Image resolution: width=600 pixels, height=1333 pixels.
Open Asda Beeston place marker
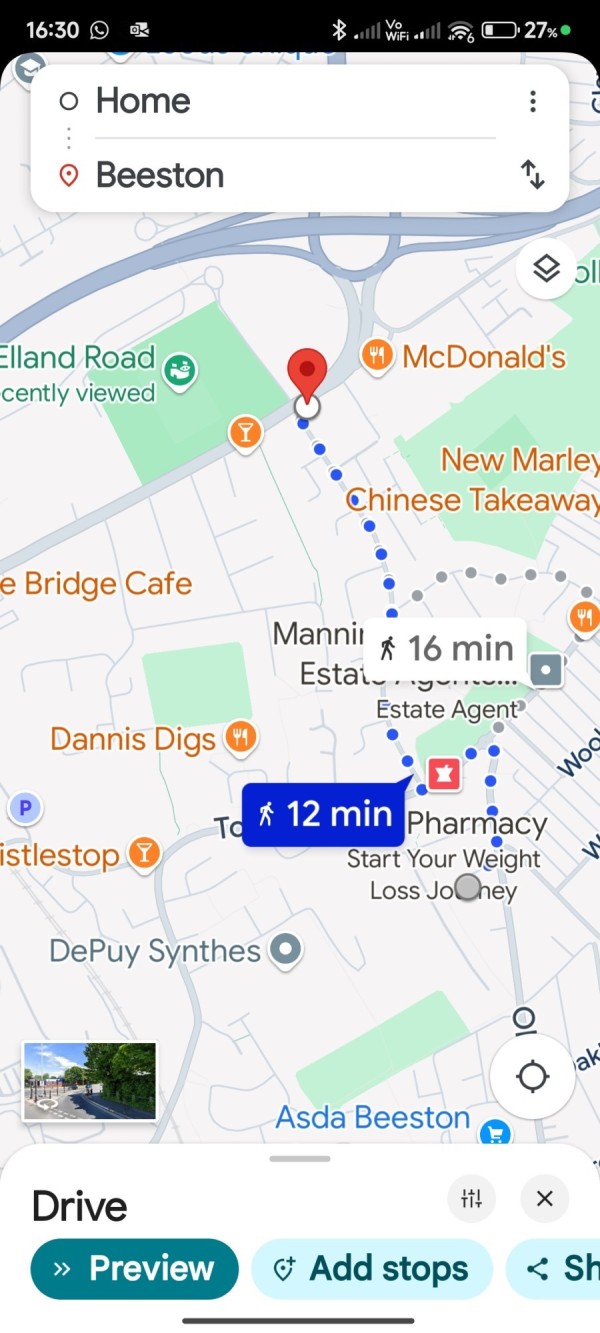[494, 1132]
